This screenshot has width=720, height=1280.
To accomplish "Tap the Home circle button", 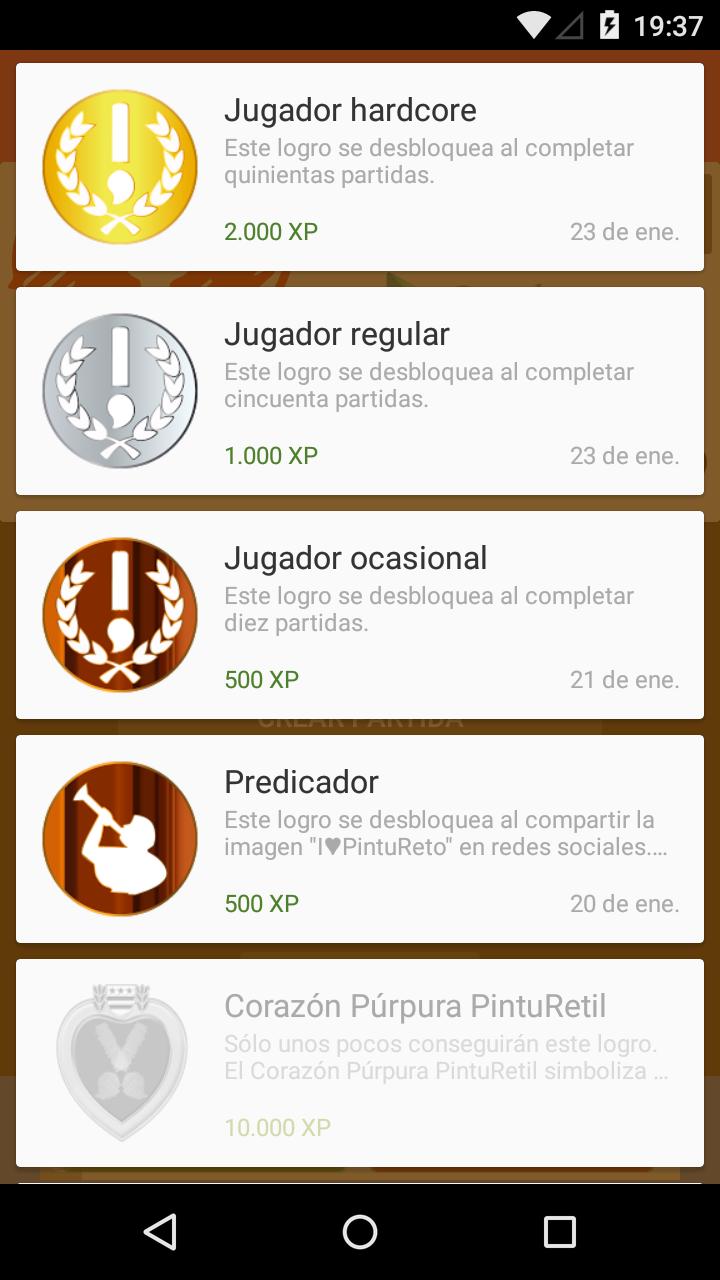I will coord(360,1232).
